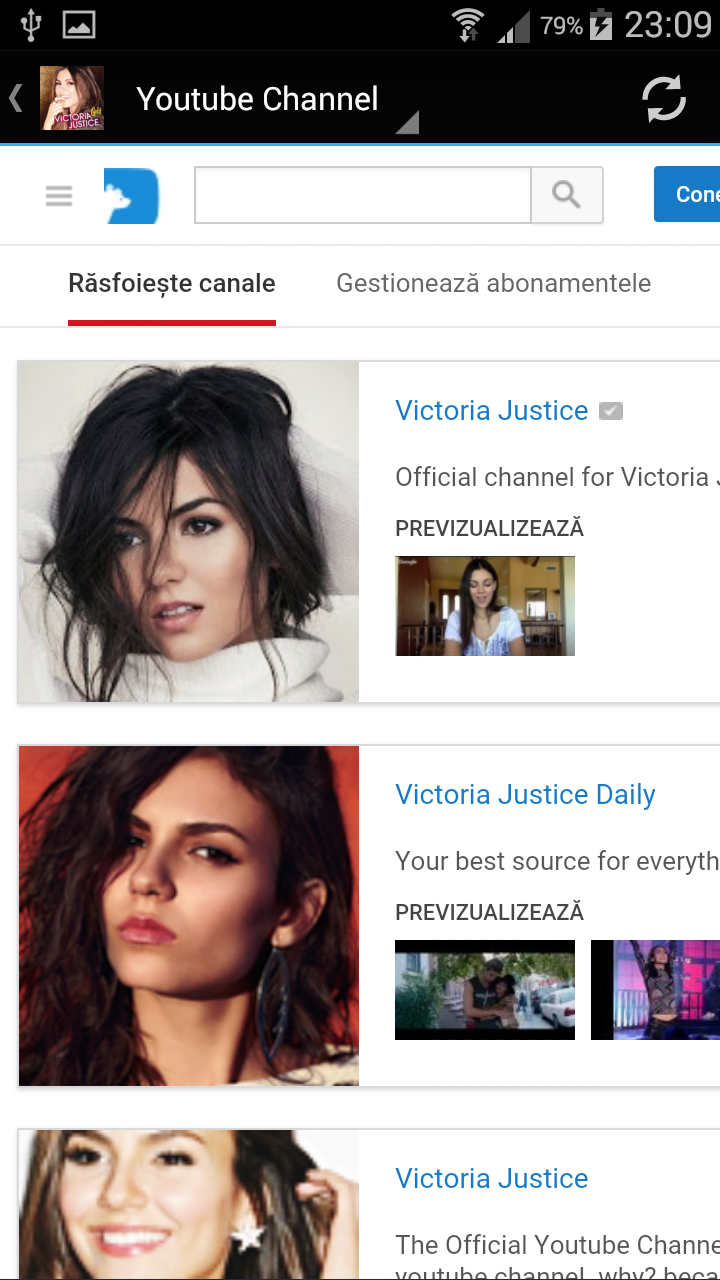Open the verified Victoria Justice channel avatar
The width and height of the screenshot is (720, 1280).
point(188,531)
